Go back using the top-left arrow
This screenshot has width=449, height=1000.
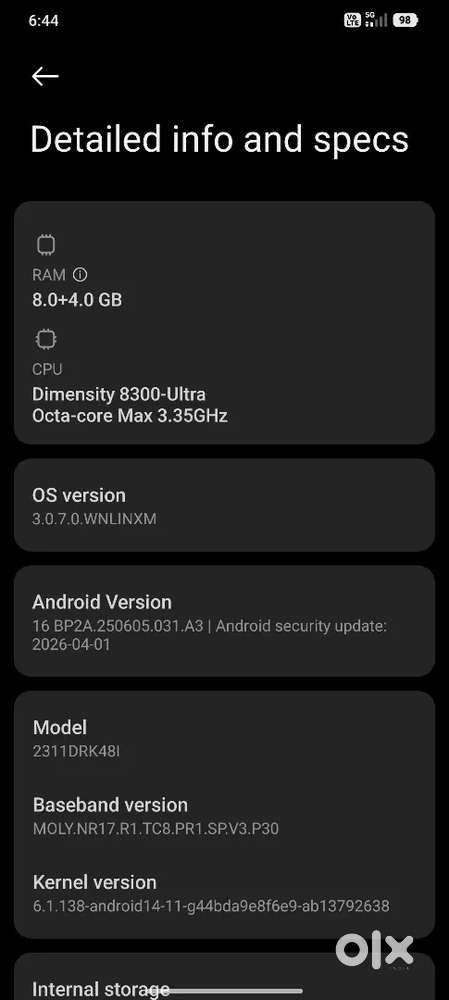45,77
